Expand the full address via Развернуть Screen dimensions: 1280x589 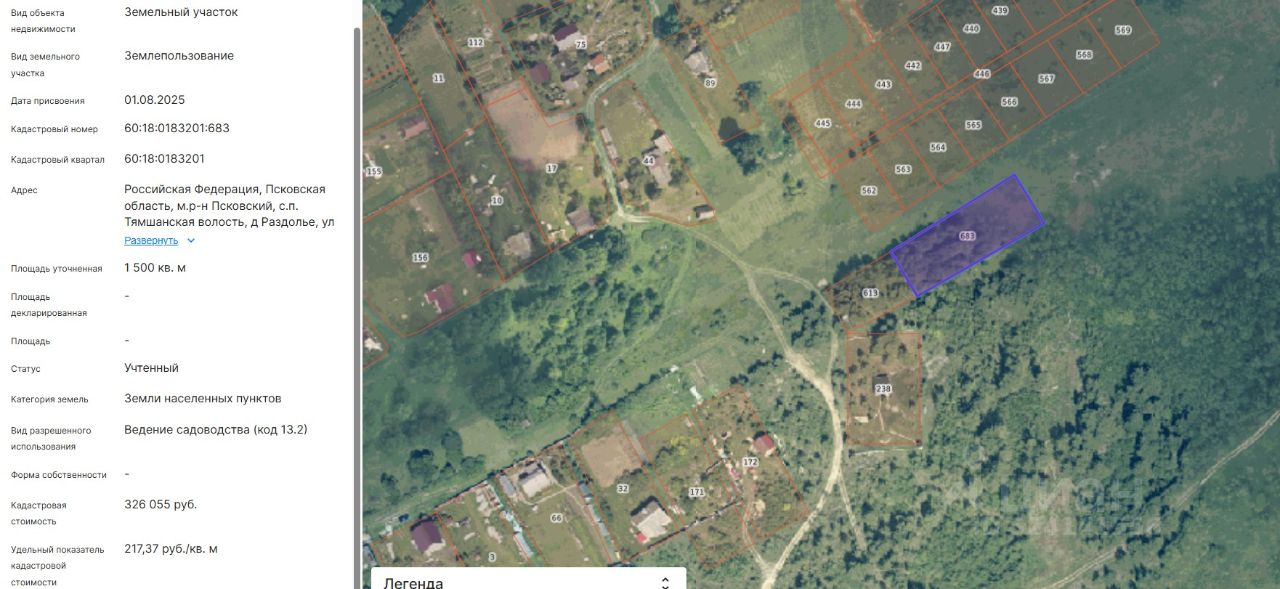pos(152,241)
